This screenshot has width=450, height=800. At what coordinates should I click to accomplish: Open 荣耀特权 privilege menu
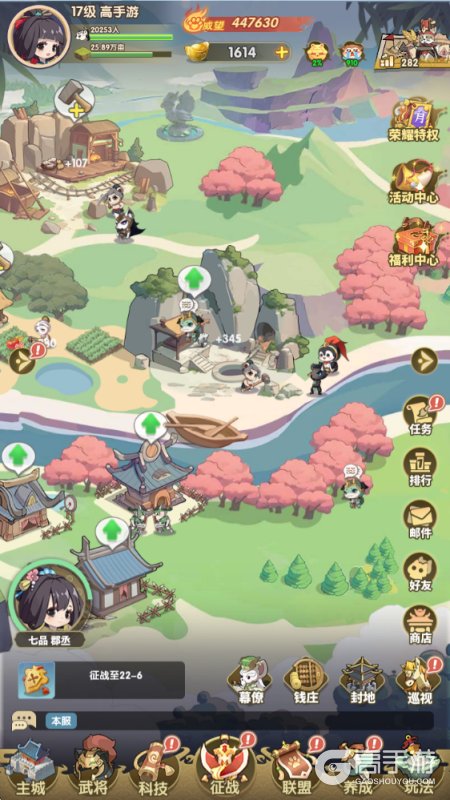pos(414,119)
